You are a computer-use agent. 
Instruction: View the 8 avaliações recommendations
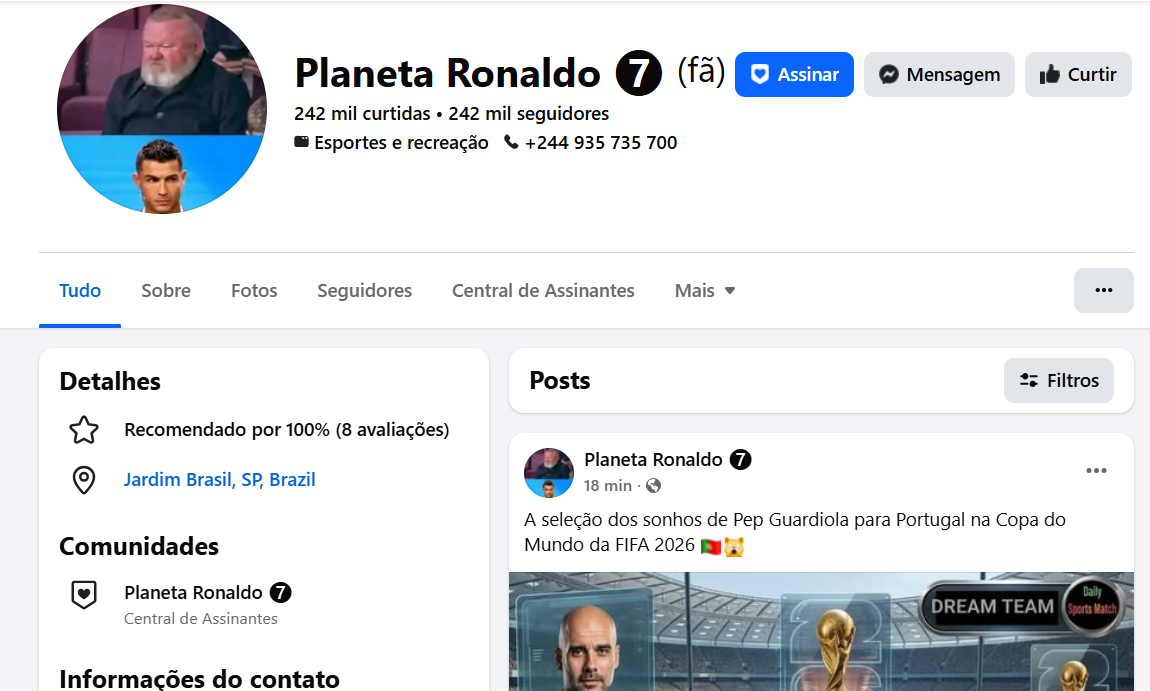(286, 430)
